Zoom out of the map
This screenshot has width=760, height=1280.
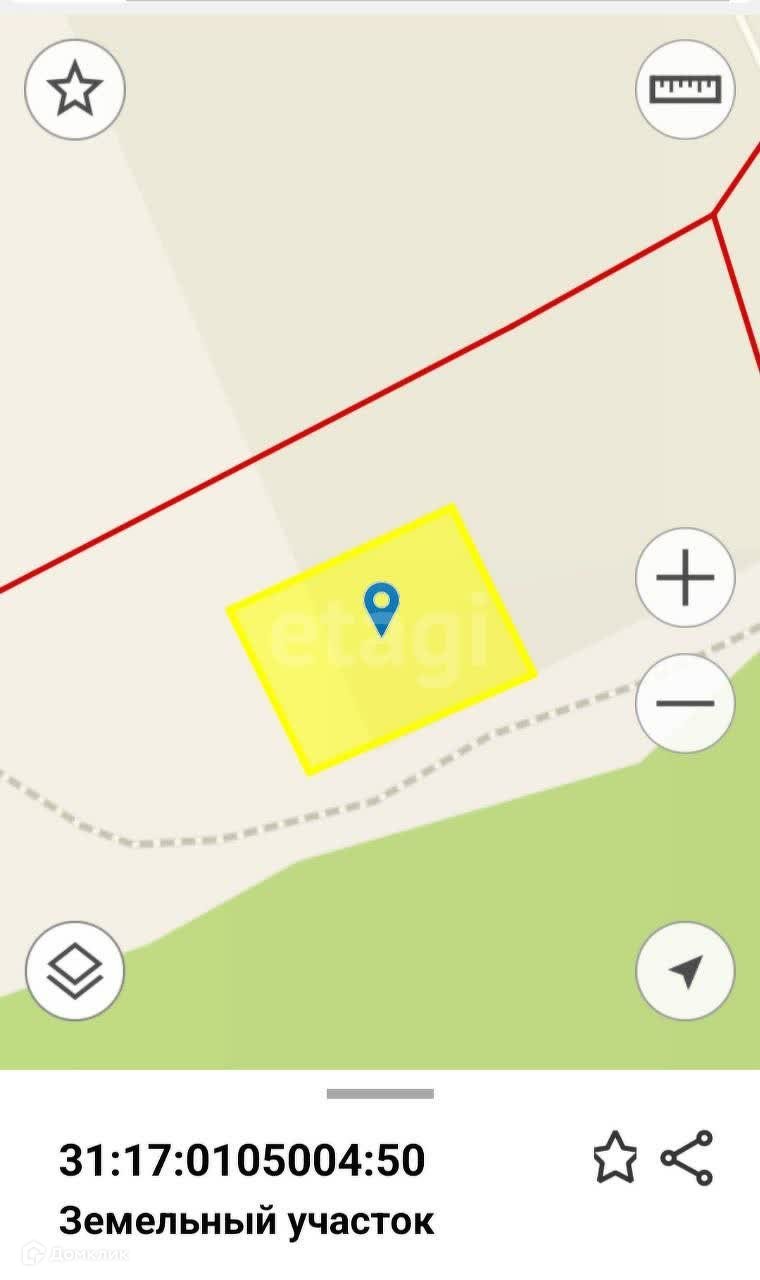pyautogui.click(x=685, y=703)
